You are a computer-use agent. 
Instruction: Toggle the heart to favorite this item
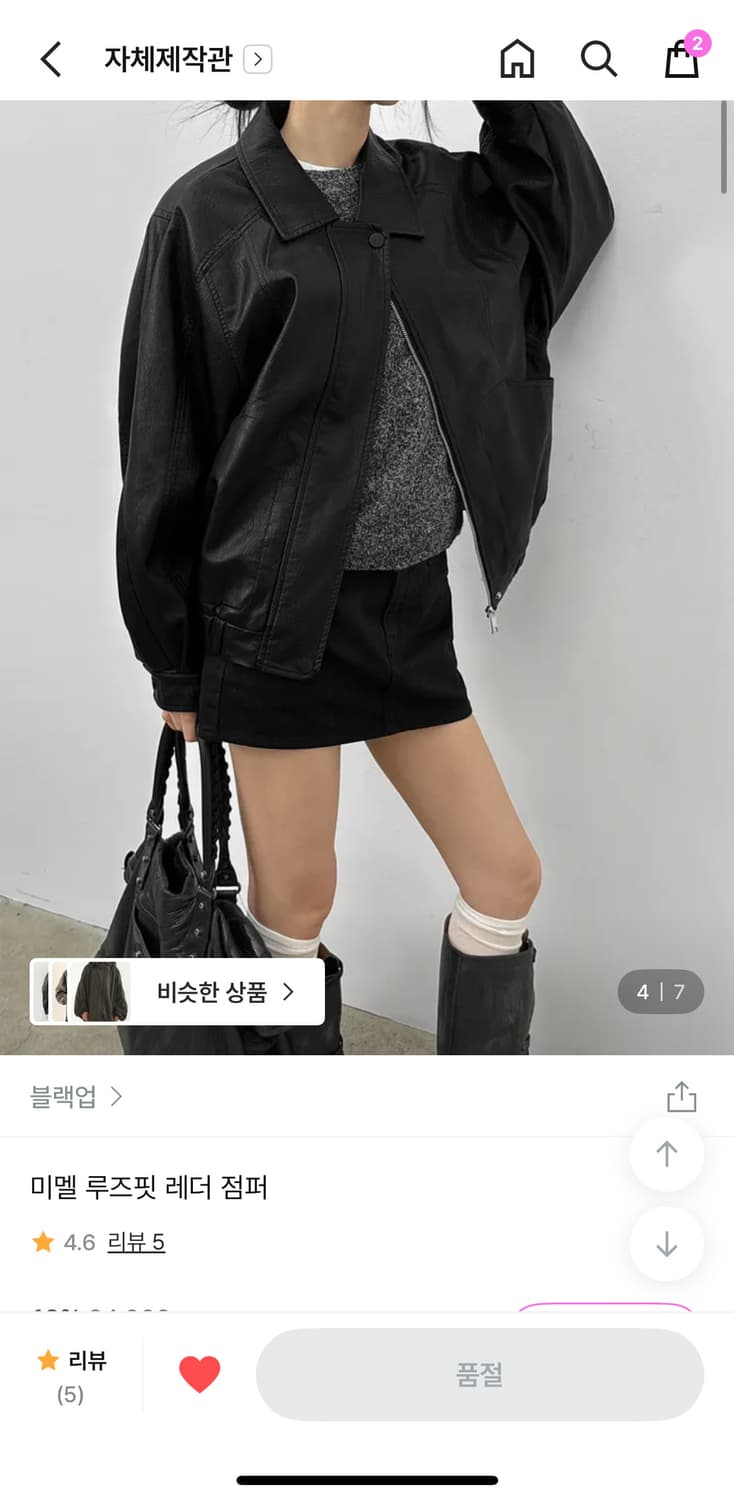pos(199,1373)
